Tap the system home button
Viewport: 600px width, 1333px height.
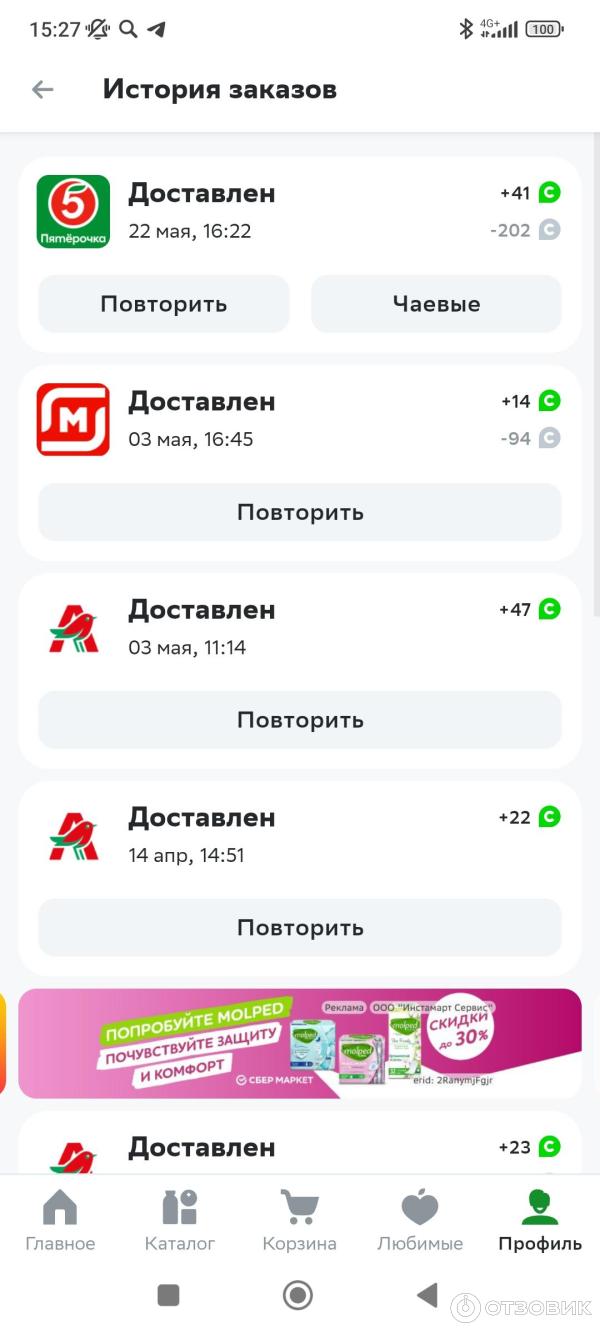[298, 1296]
